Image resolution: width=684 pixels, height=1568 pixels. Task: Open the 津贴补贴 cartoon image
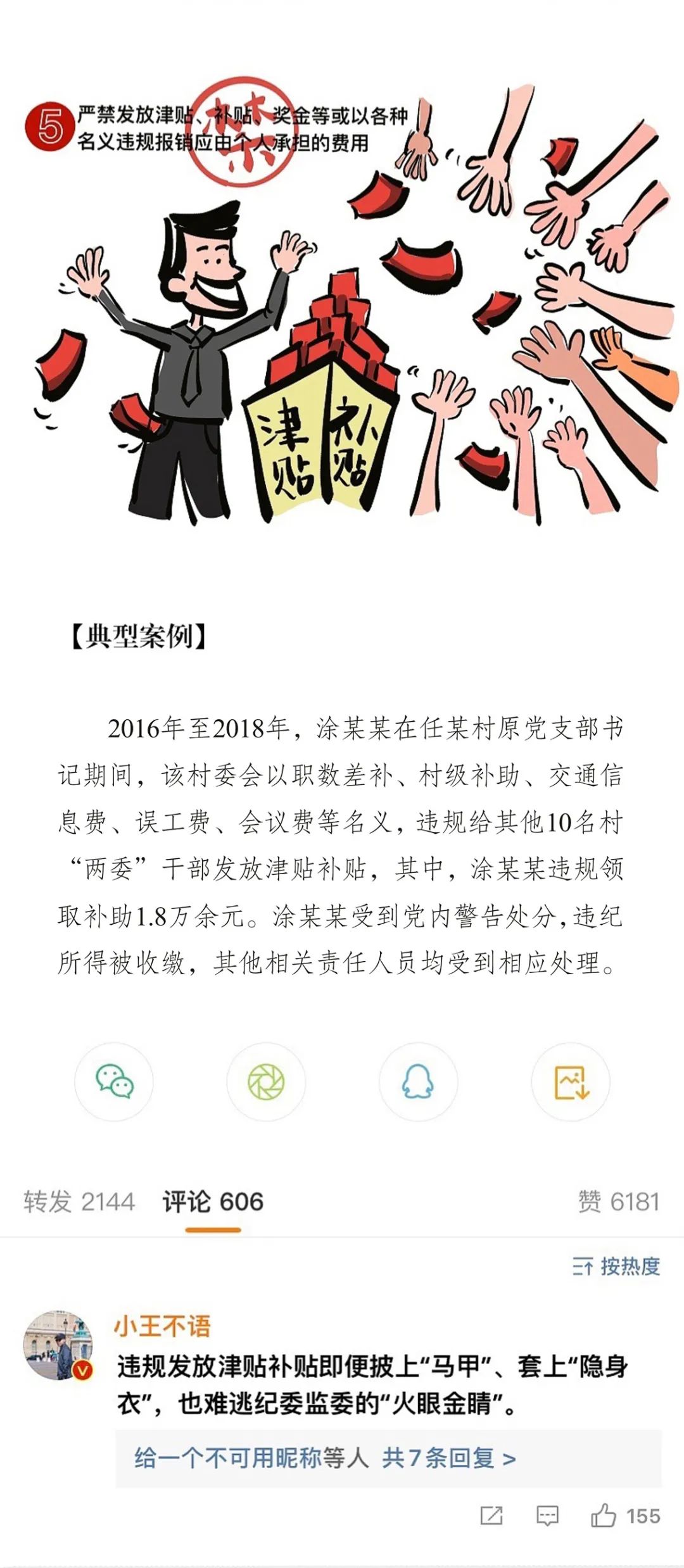pyautogui.click(x=342, y=304)
